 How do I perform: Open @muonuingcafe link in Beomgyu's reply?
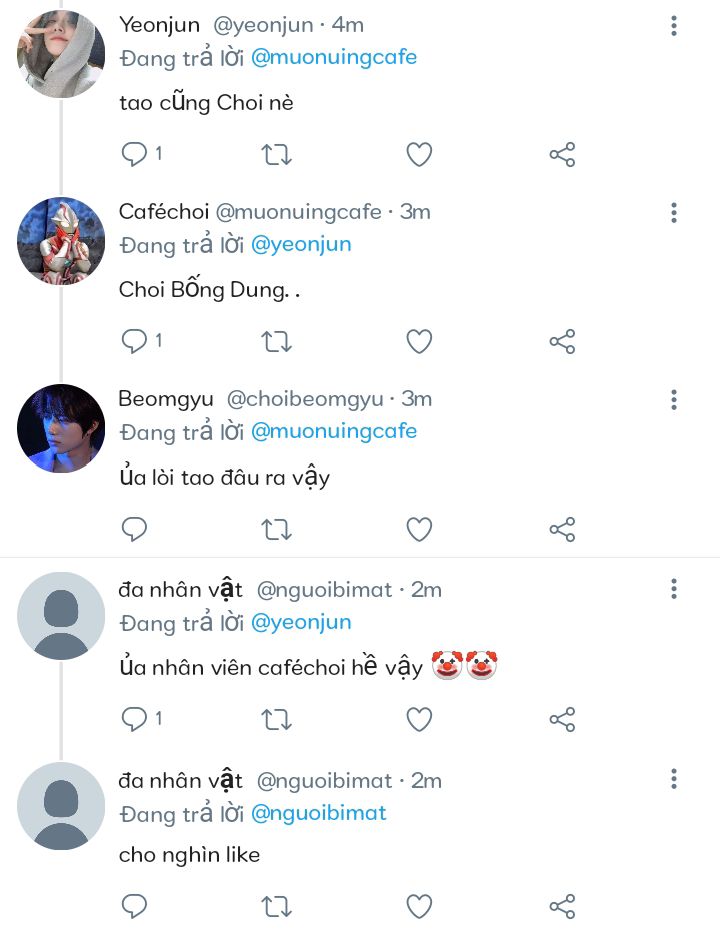pyautogui.click(x=333, y=431)
